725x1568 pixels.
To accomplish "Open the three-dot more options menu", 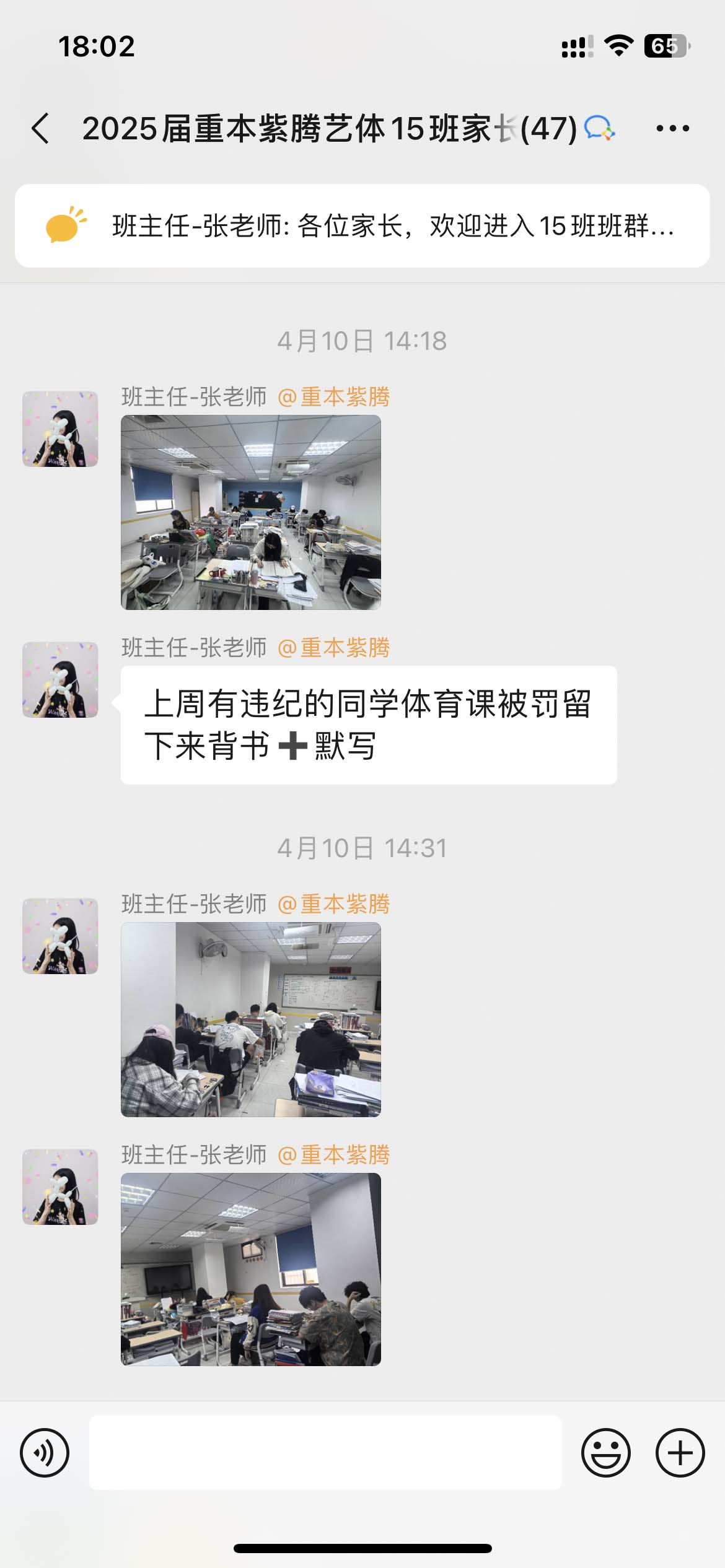I will [x=672, y=129].
